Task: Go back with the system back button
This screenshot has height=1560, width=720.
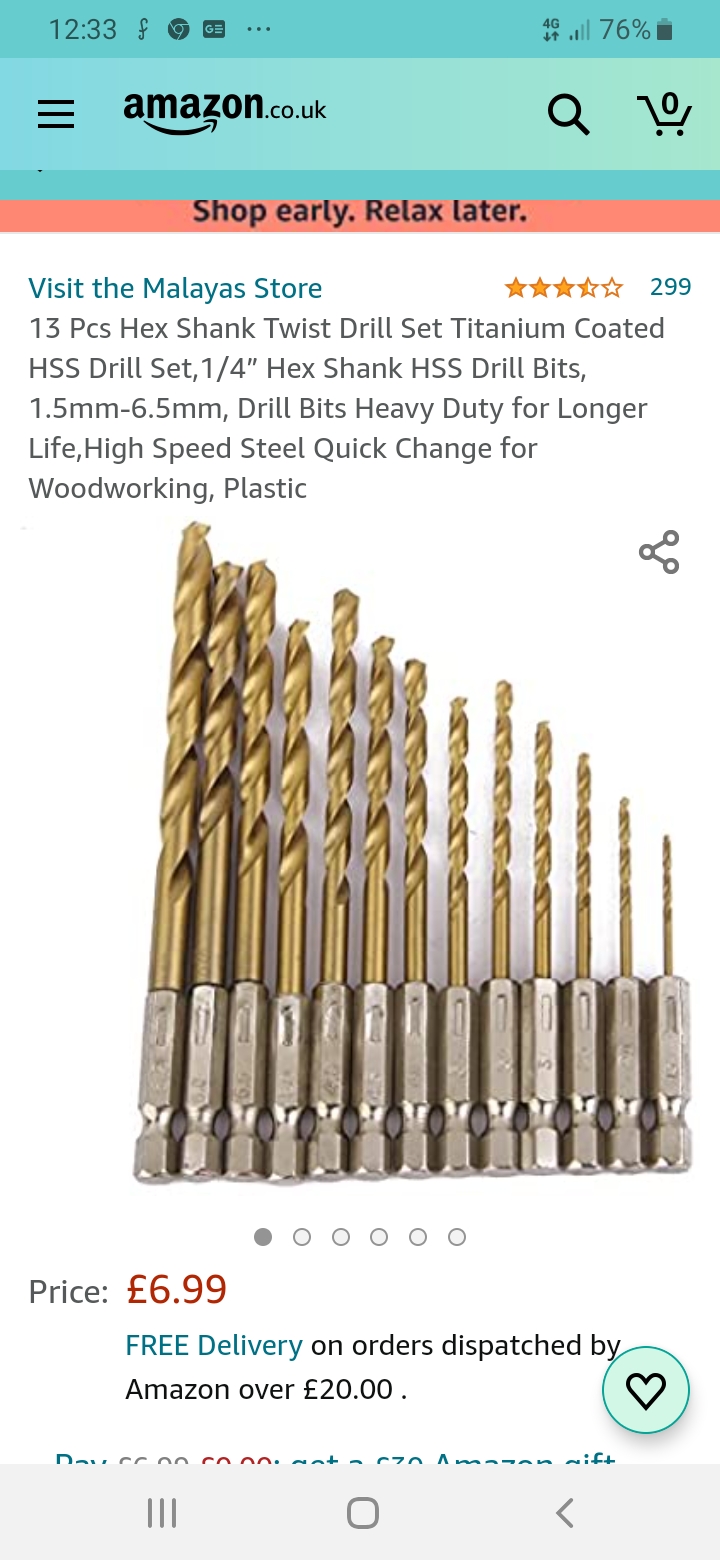Action: point(565,1513)
